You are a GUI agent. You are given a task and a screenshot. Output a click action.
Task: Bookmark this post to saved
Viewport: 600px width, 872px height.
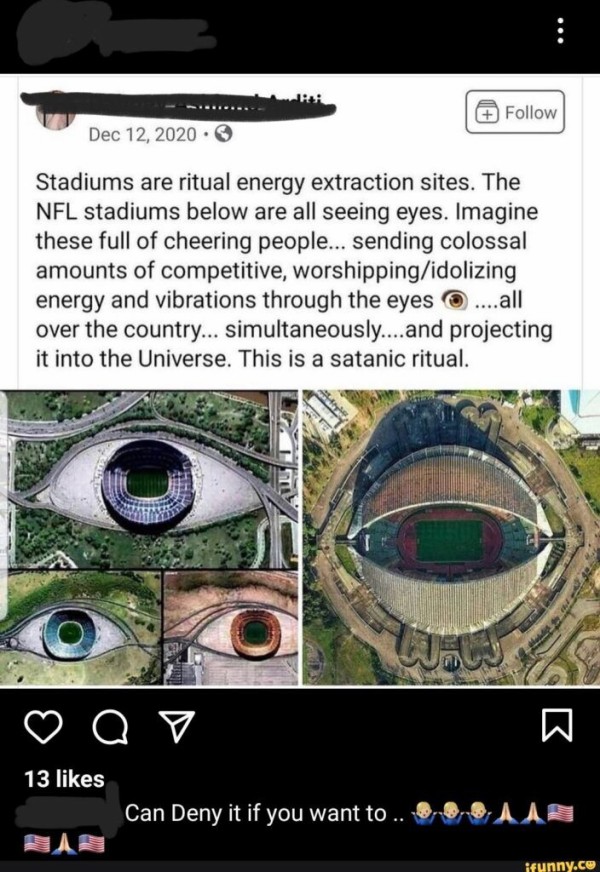tap(556, 730)
